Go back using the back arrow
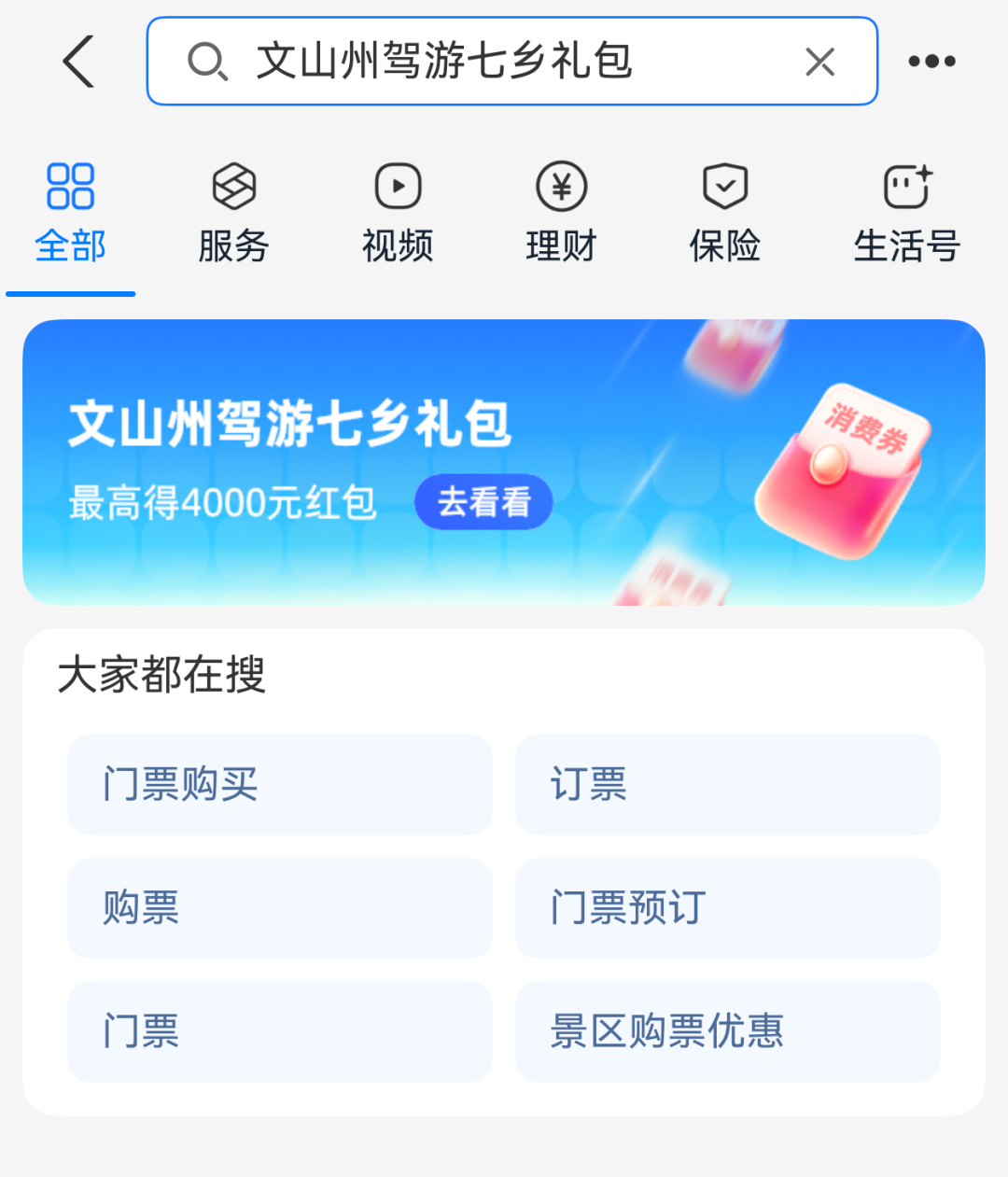This screenshot has height=1177, width=1008. coord(79,62)
